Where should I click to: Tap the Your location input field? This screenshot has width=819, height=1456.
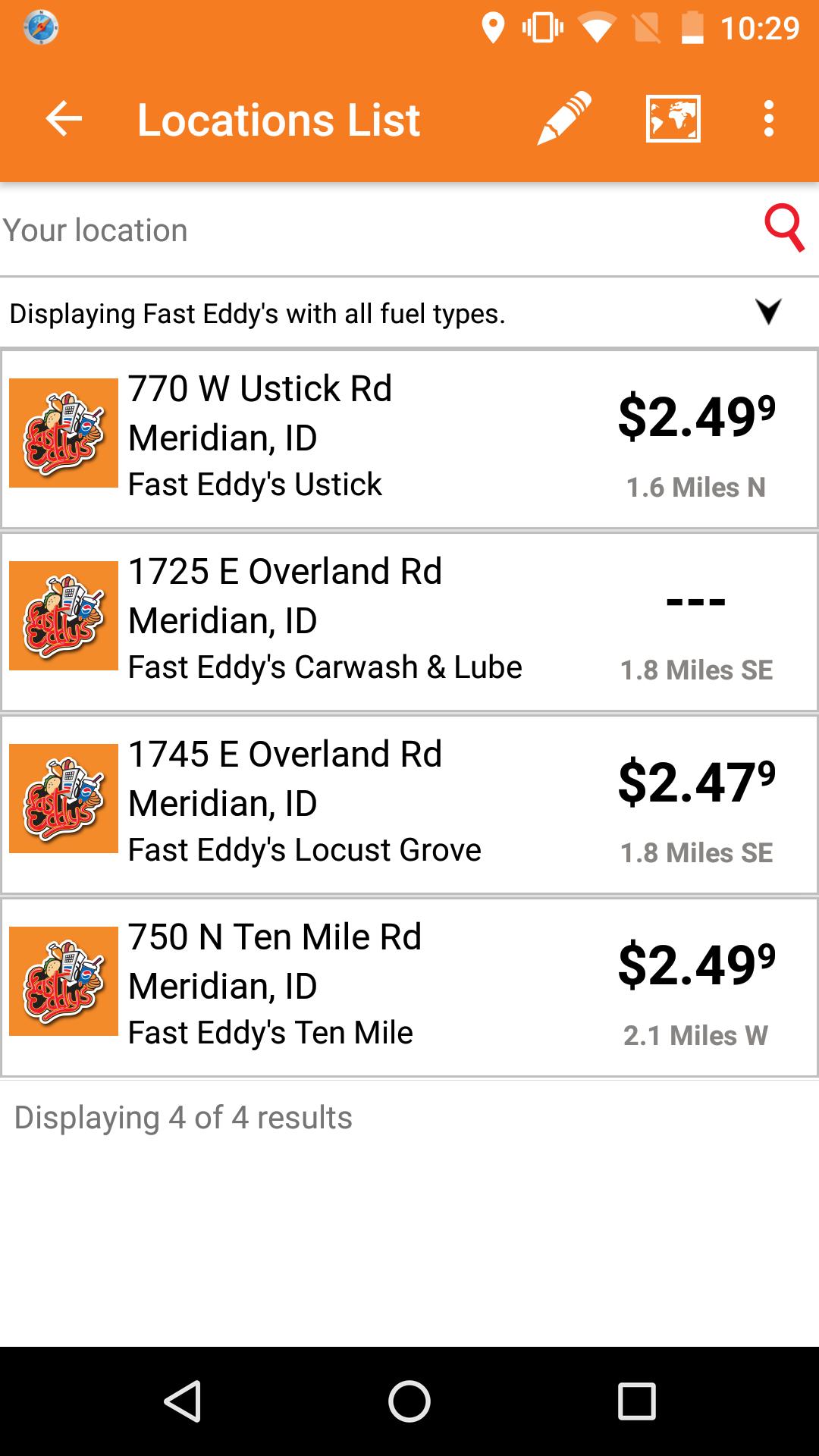(x=303, y=229)
